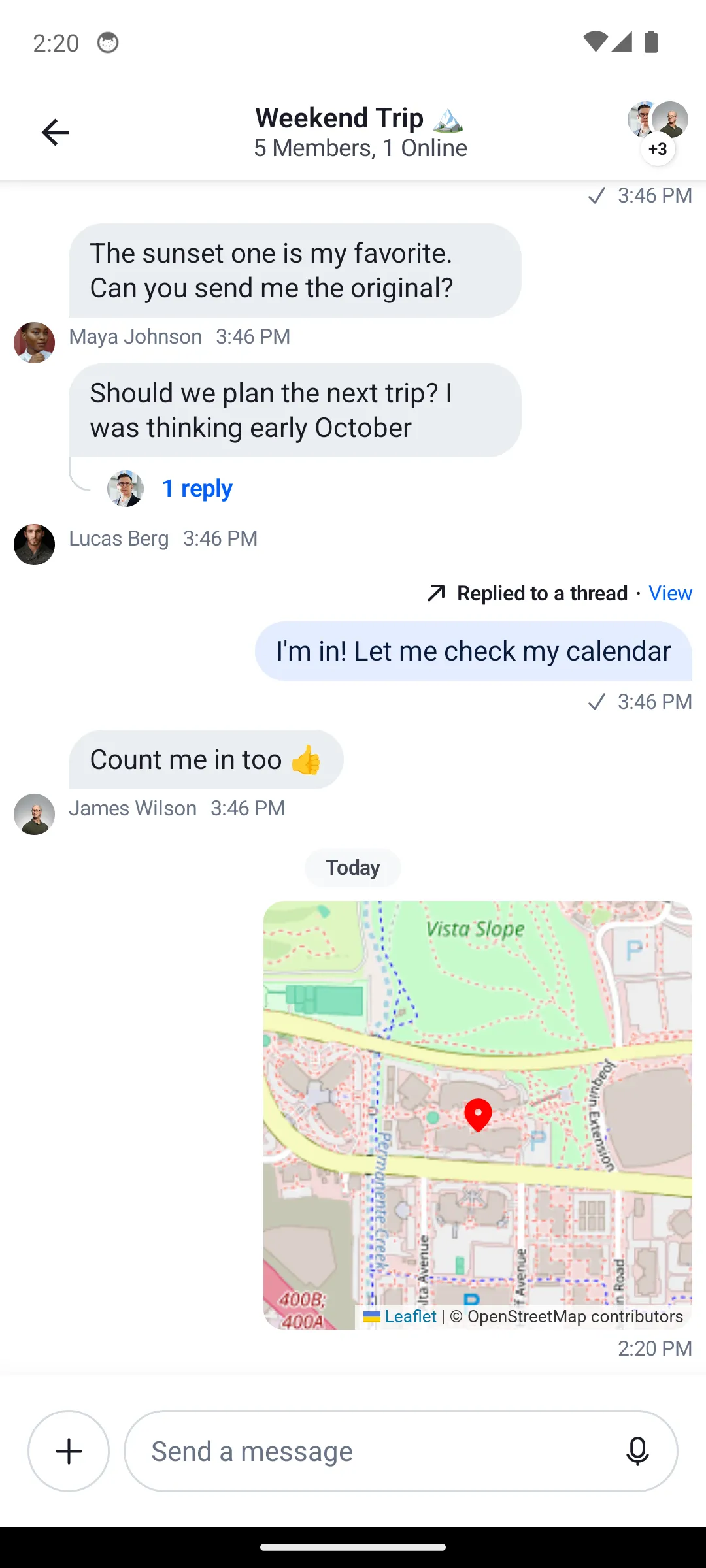Expand the +3 members overflow indicator

click(658, 148)
